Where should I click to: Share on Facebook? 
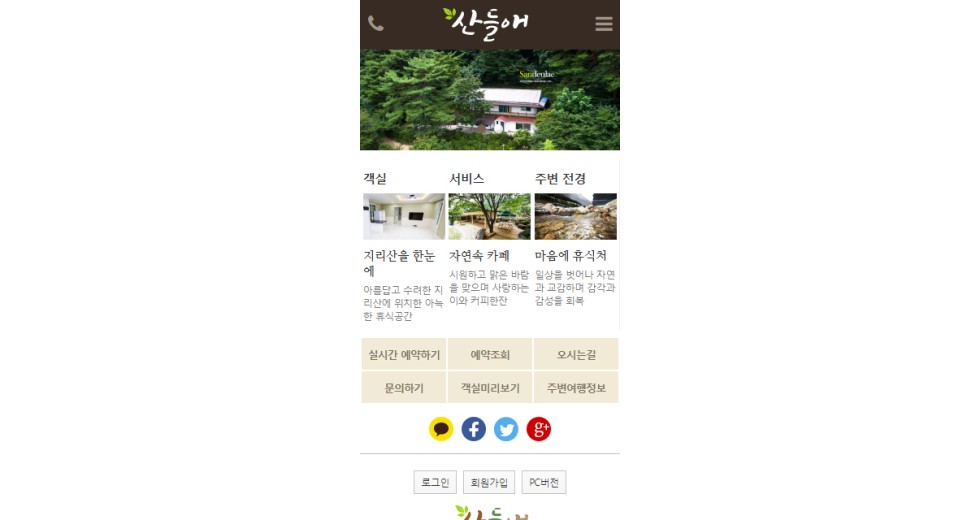[x=474, y=429]
